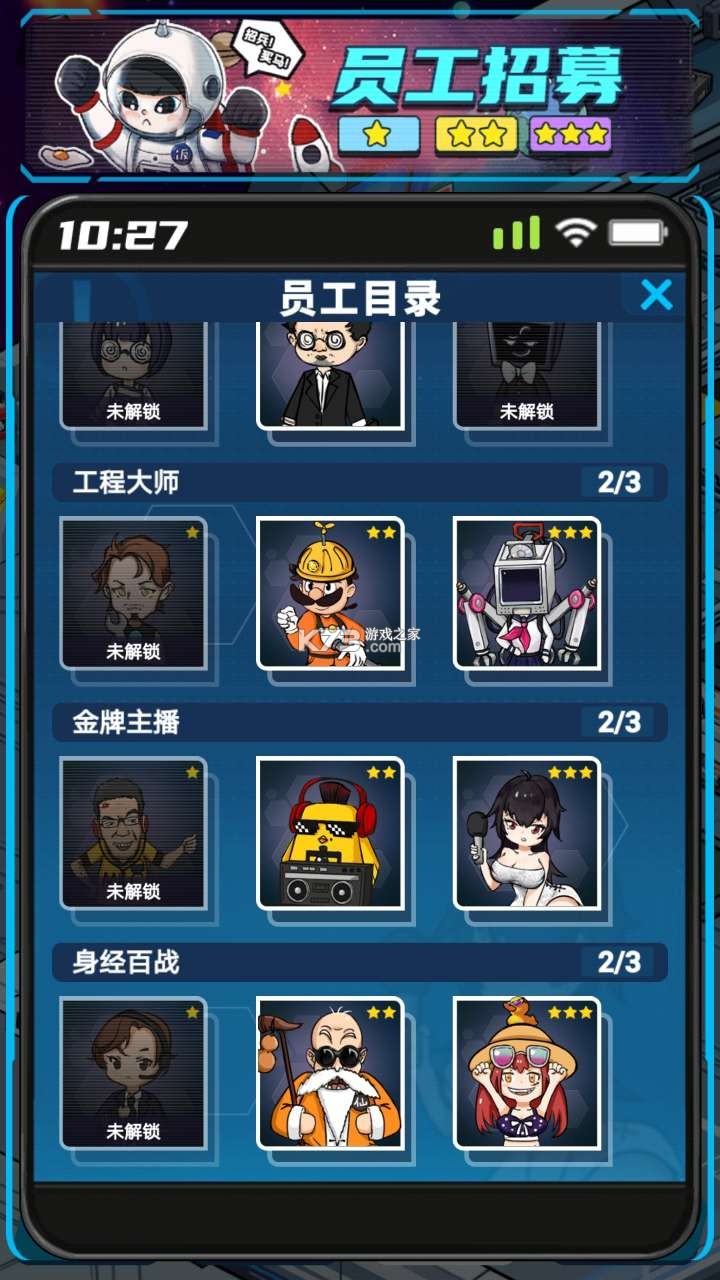Open the three-star 工程大师 monitor robot card
Viewport: 720px width, 1280px height.
[x=527, y=593]
